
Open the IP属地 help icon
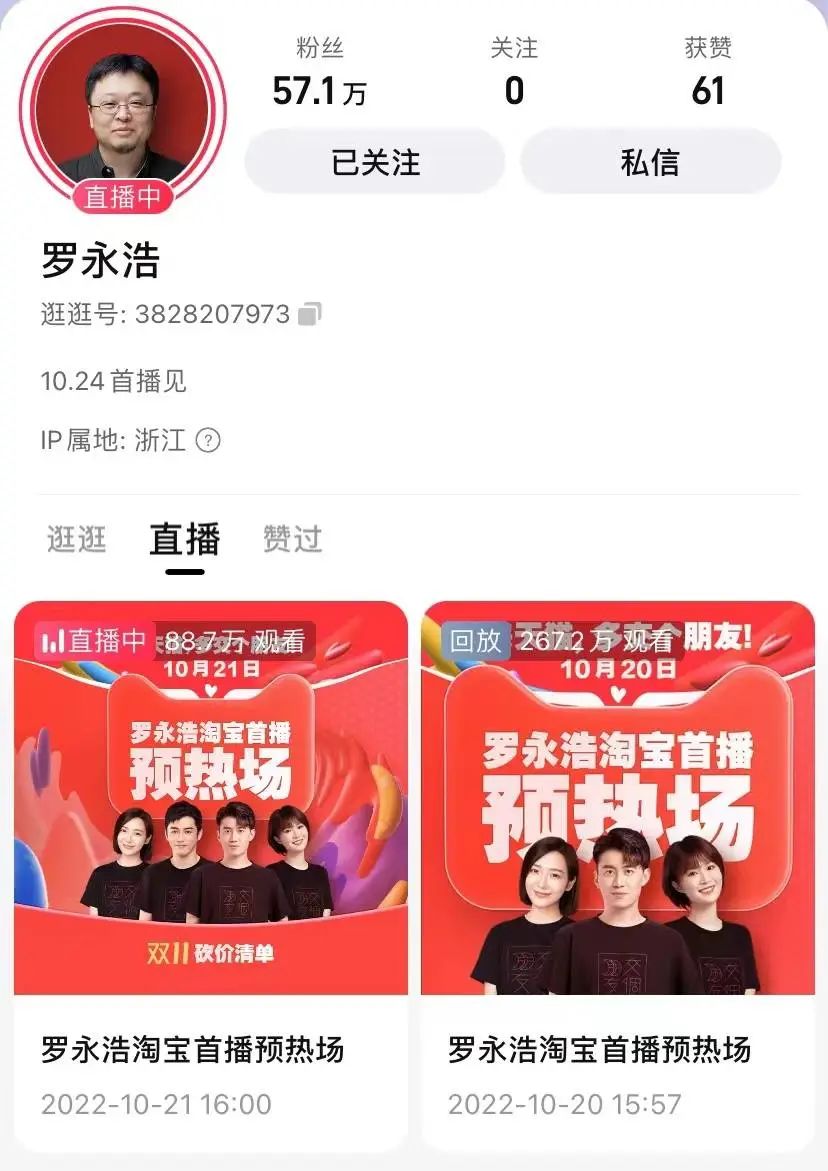coord(208,440)
